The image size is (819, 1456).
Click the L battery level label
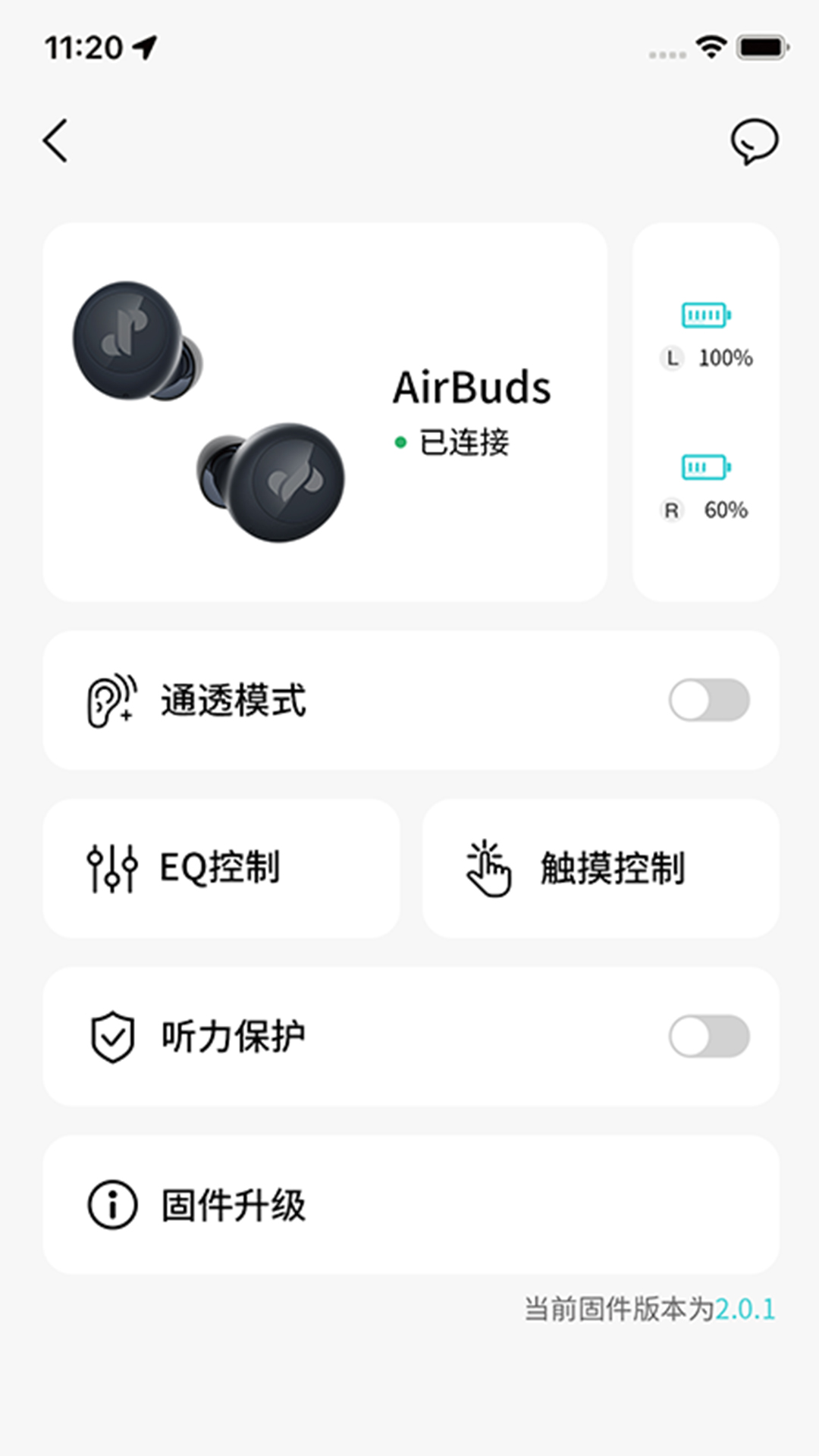coord(670,358)
